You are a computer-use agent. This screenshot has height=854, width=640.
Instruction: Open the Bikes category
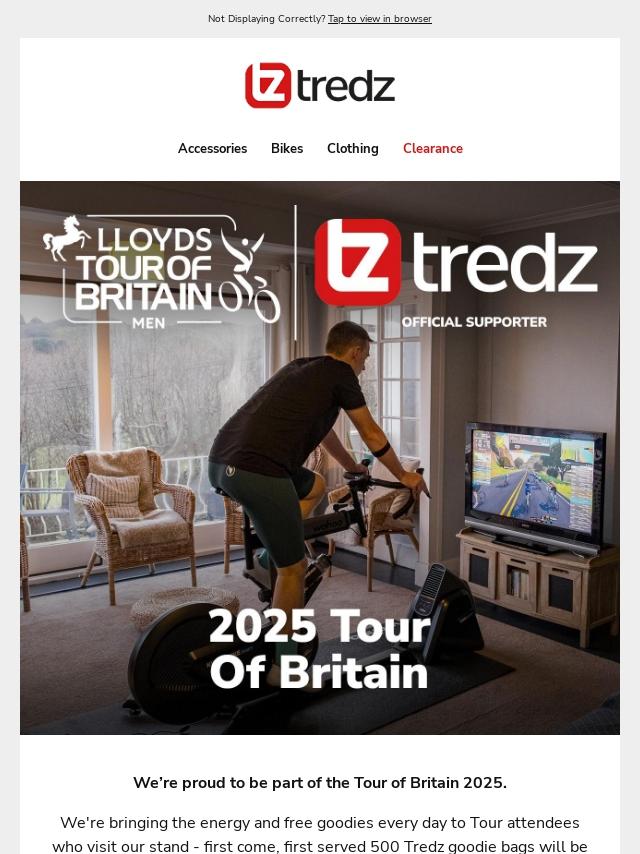[x=286, y=149]
